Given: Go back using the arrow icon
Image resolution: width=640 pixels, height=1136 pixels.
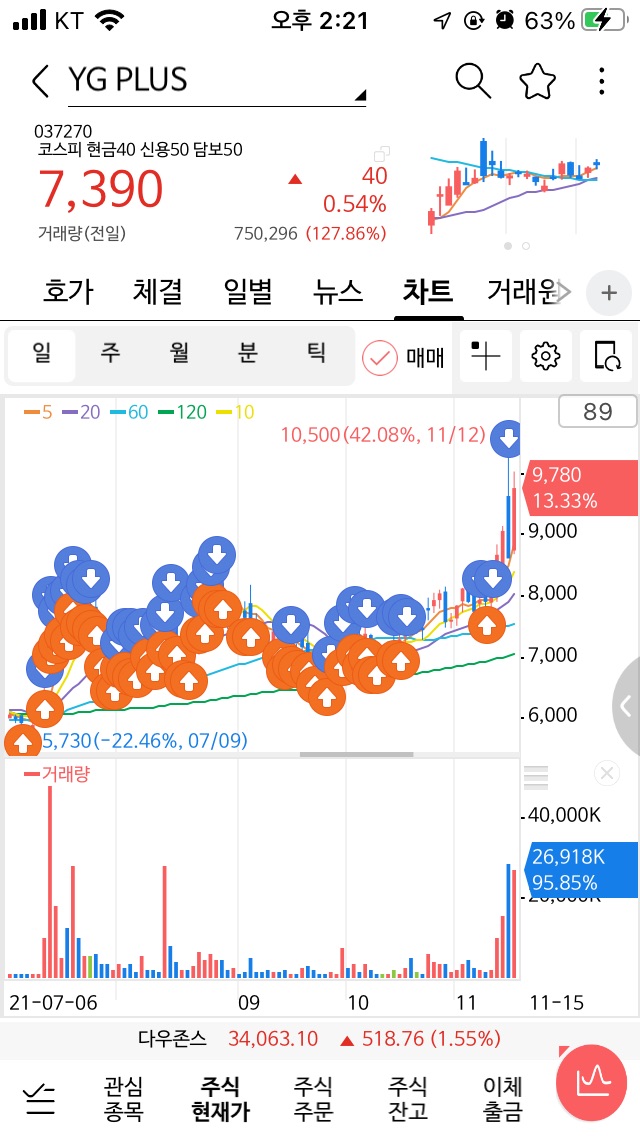Looking at the screenshot, I should [x=40, y=81].
